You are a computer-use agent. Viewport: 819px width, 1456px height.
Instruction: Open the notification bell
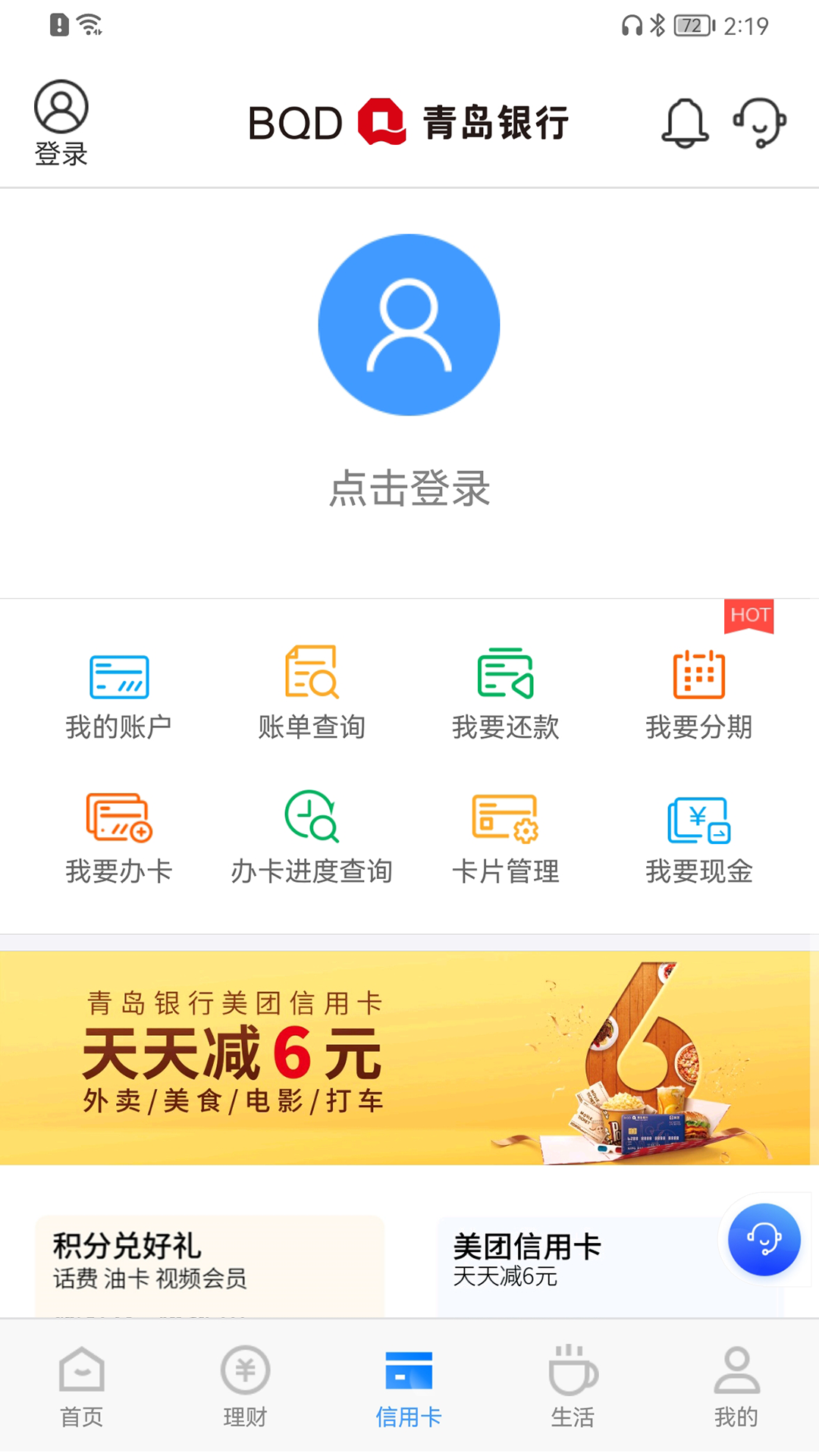tap(683, 123)
